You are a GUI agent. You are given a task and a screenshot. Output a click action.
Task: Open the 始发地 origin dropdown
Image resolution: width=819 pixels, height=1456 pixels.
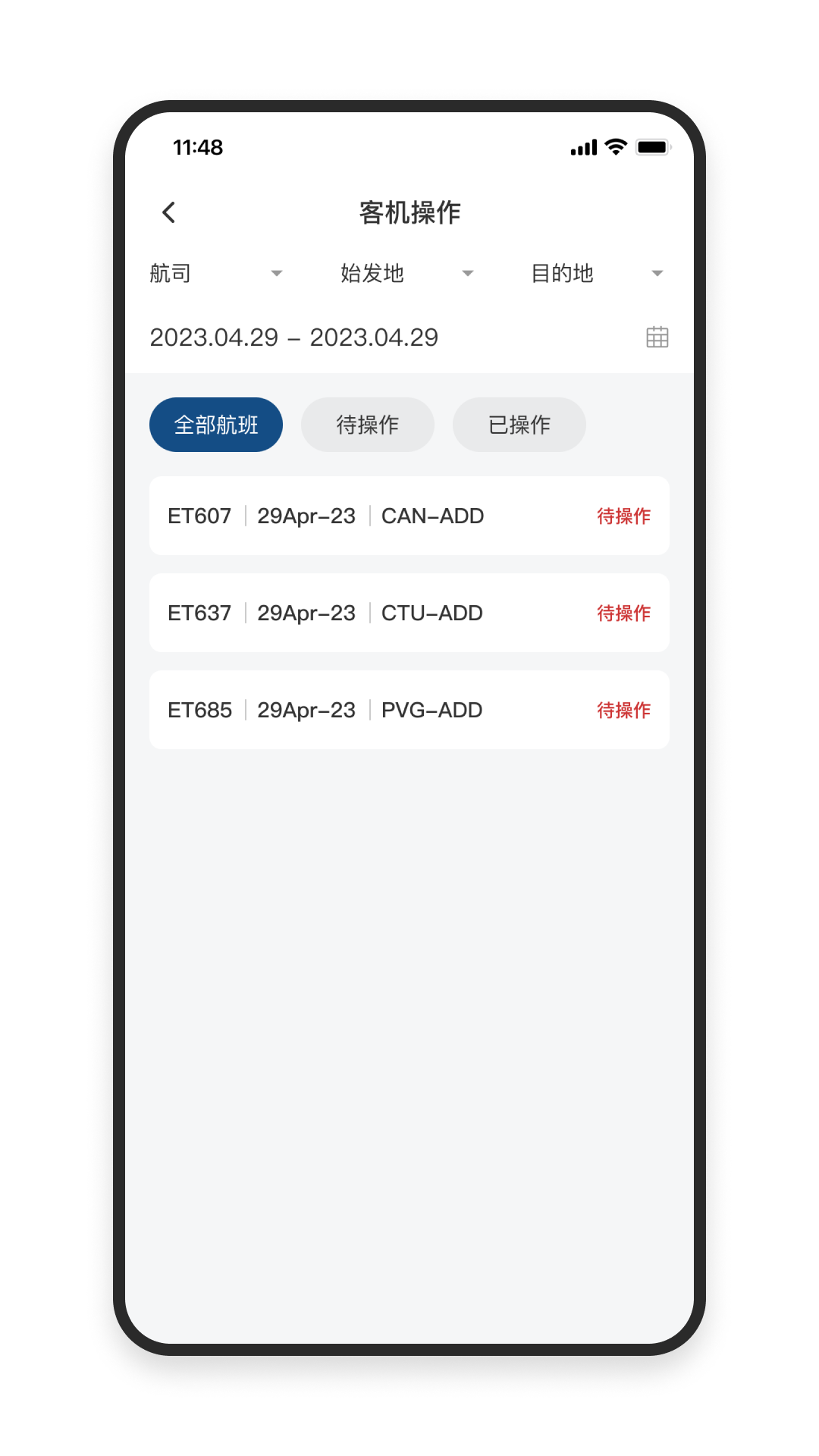coord(406,273)
